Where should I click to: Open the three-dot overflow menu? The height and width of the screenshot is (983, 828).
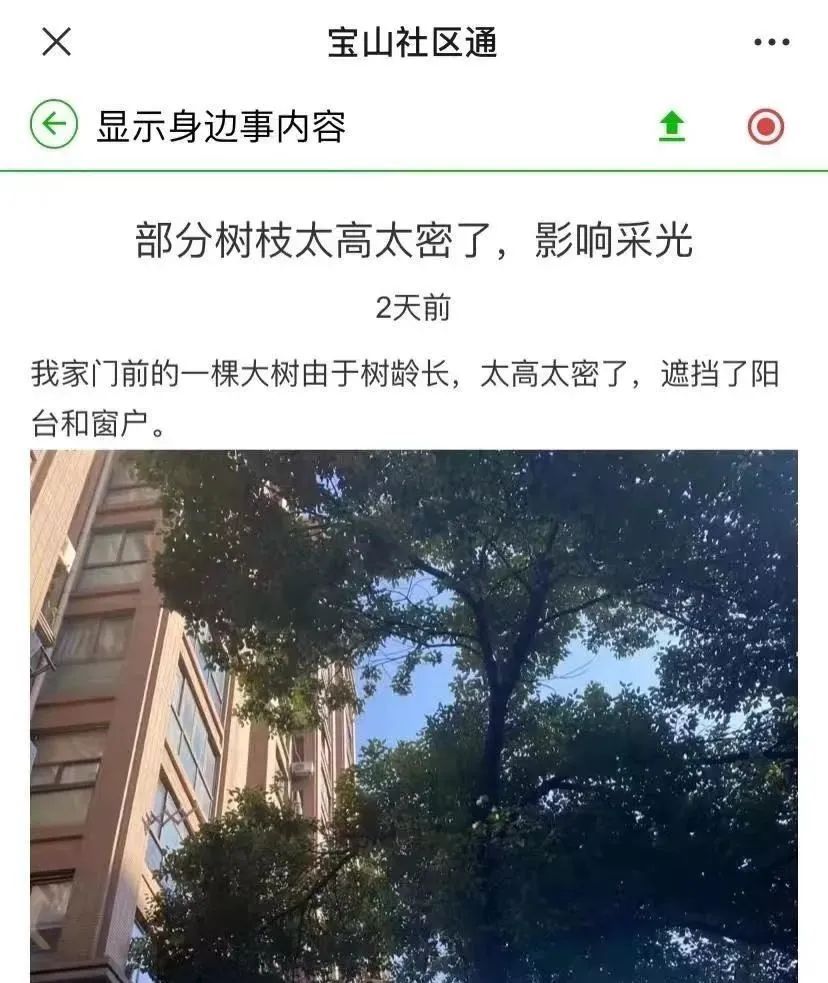coord(771,42)
